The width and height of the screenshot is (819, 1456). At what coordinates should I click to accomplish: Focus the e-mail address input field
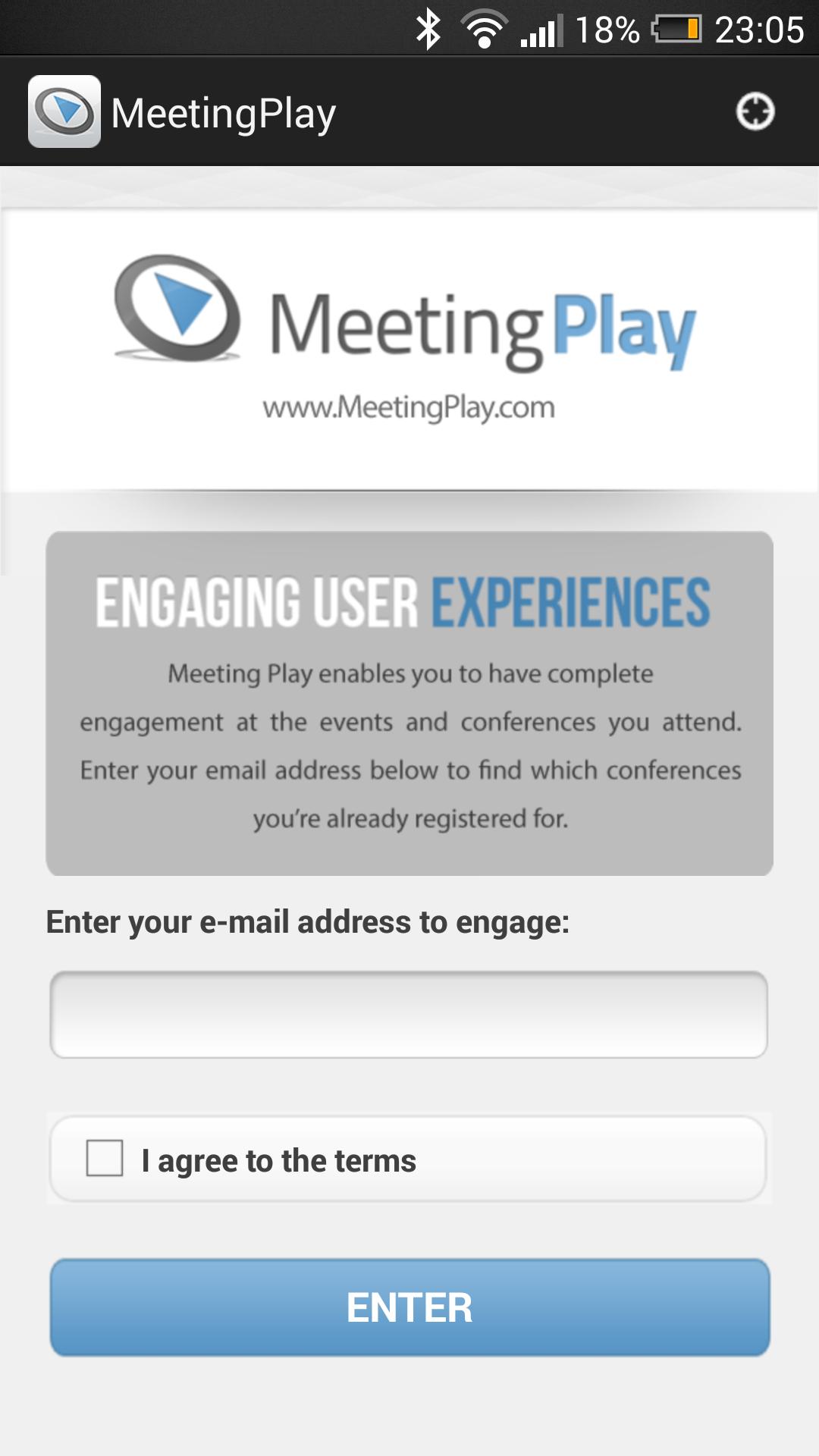click(x=409, y=1014)
